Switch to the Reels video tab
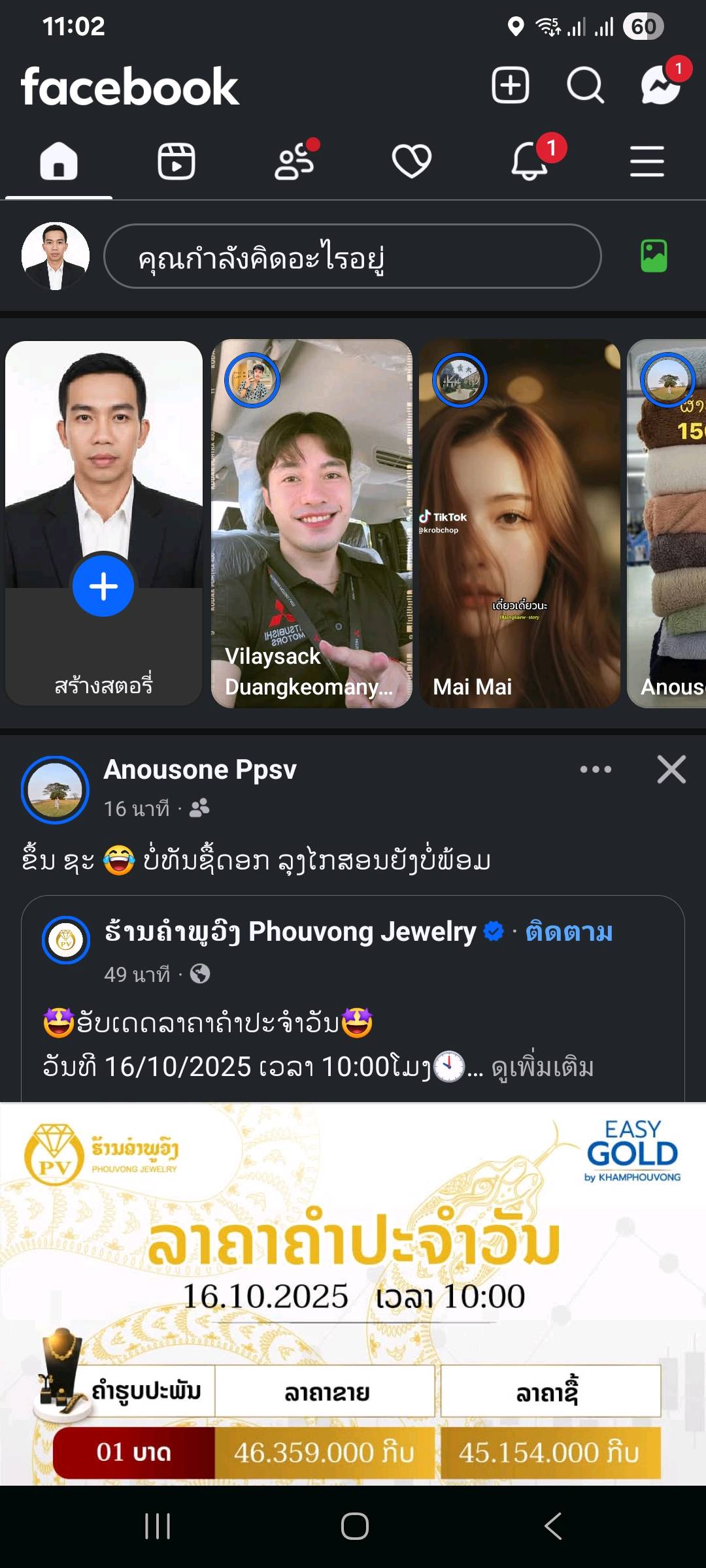706x1568 pixels. [x=176, y=161]
